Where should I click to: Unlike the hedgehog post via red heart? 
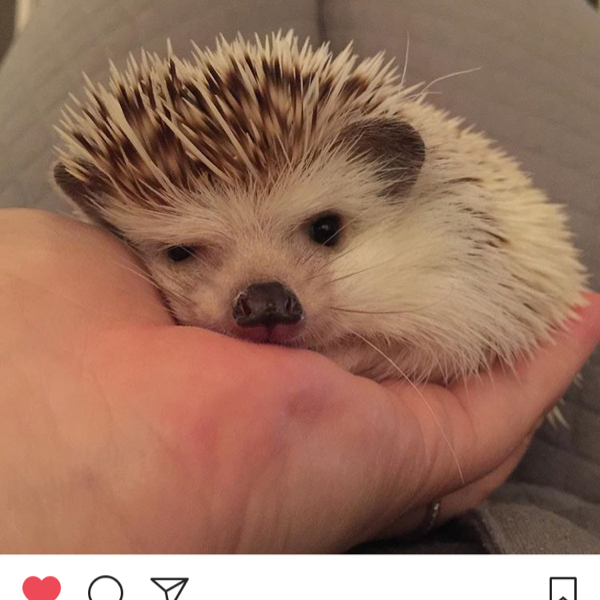[41, 589]
